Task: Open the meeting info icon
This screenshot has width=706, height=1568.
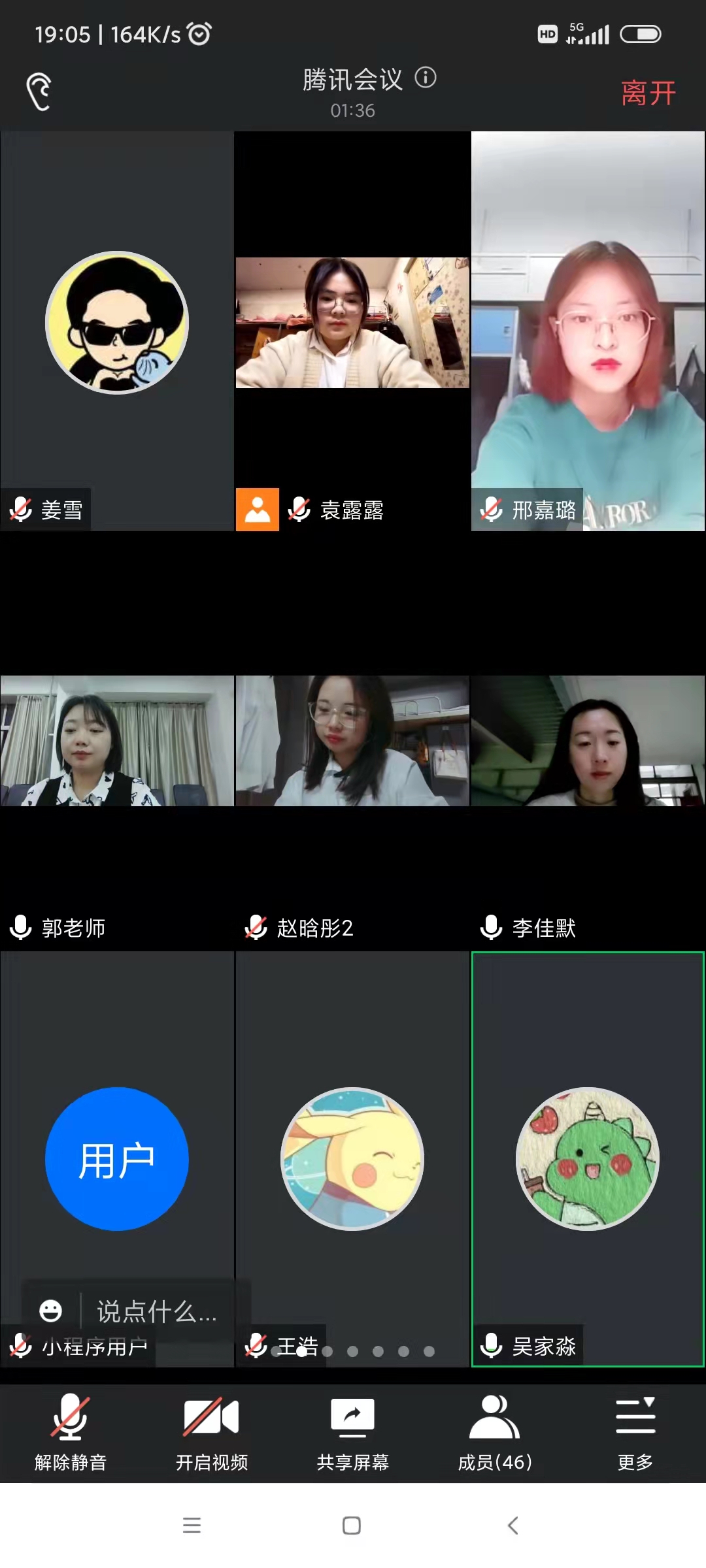Action: pos(426,78)
